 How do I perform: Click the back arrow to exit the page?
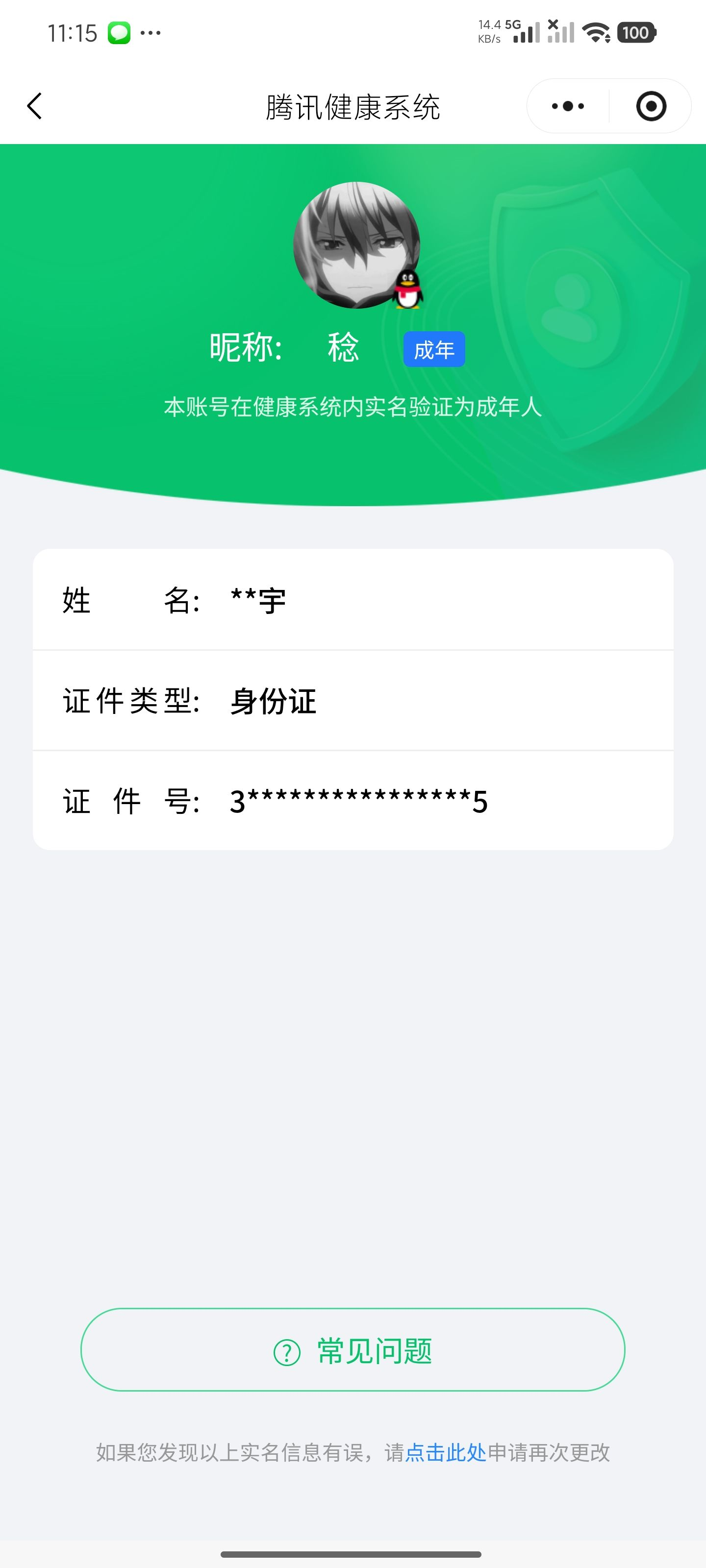[x=35, y=106]
